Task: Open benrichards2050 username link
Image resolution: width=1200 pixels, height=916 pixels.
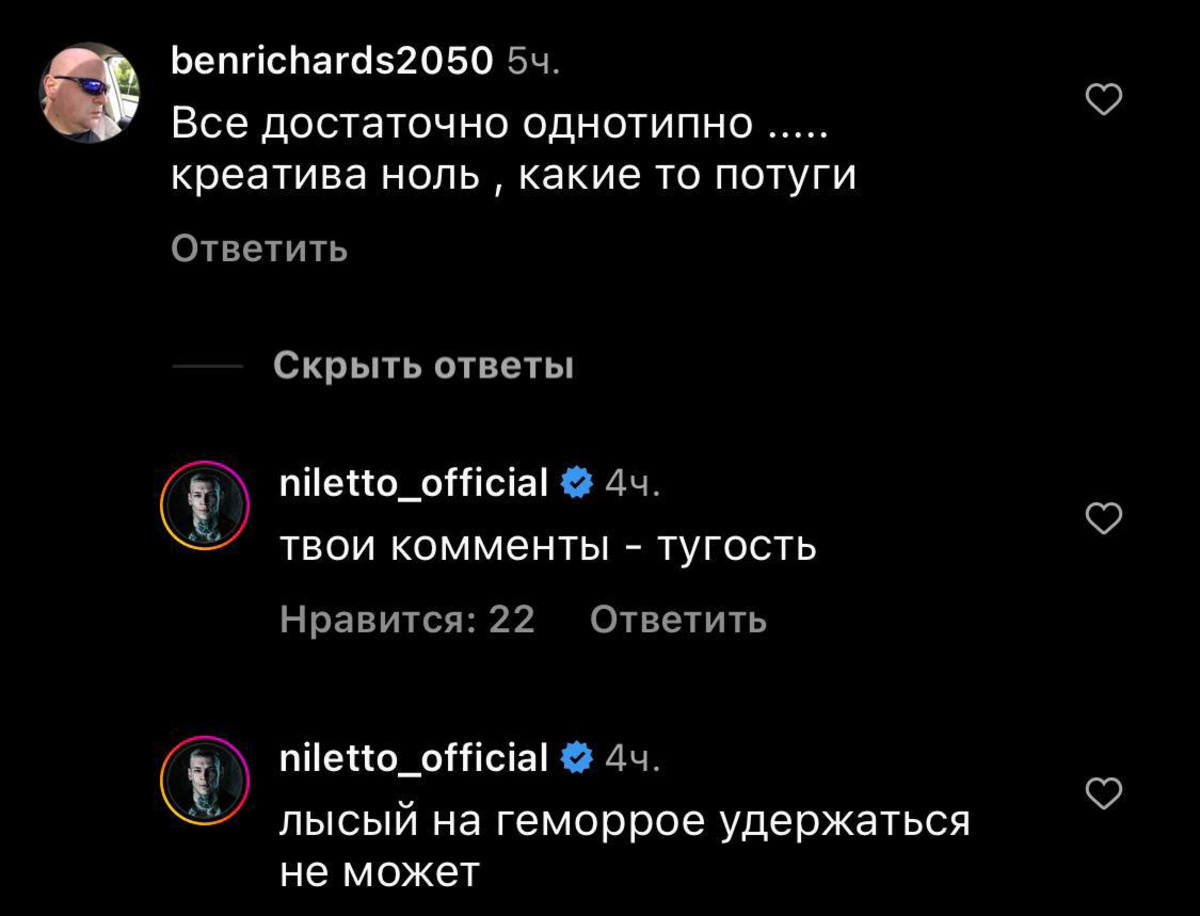Action: tap(332, 62)
